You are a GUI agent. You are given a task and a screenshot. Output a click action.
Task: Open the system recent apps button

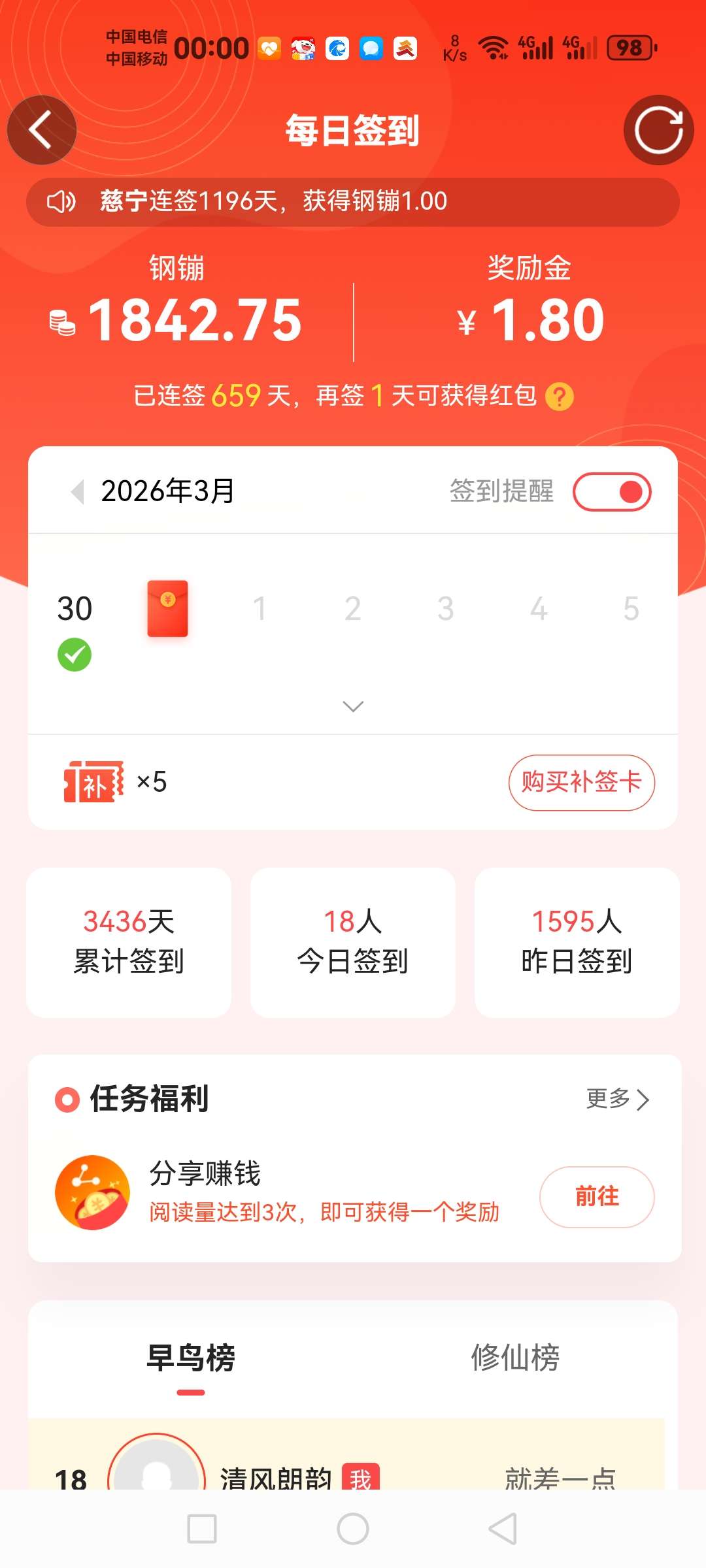pos(202,1529)
